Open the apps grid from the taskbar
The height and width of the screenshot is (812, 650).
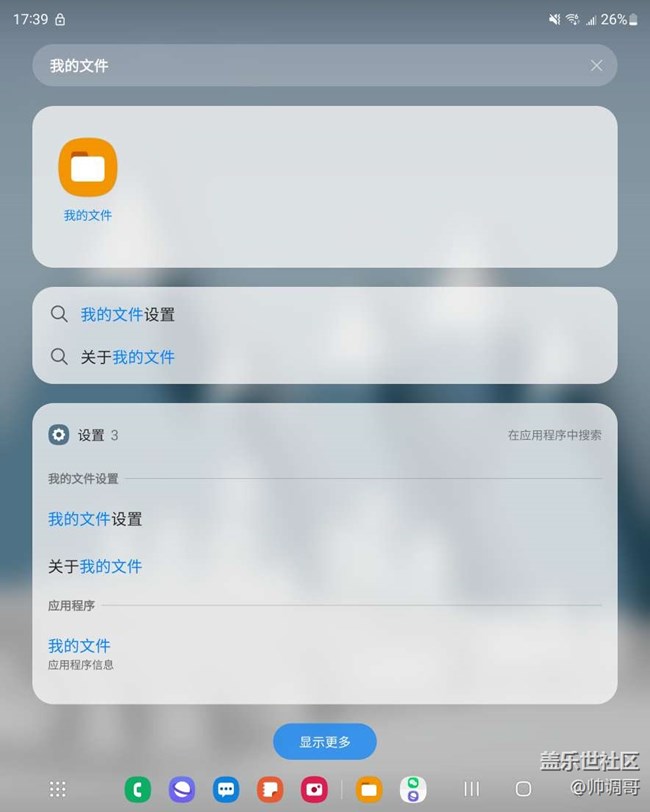coord(58,789)
